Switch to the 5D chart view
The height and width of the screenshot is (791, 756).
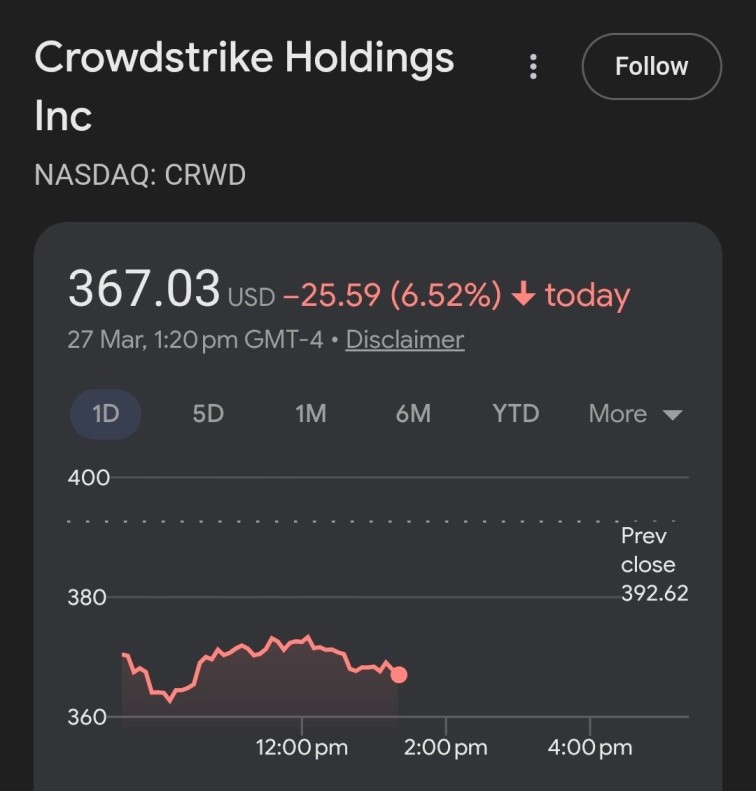tap(207, 413)
